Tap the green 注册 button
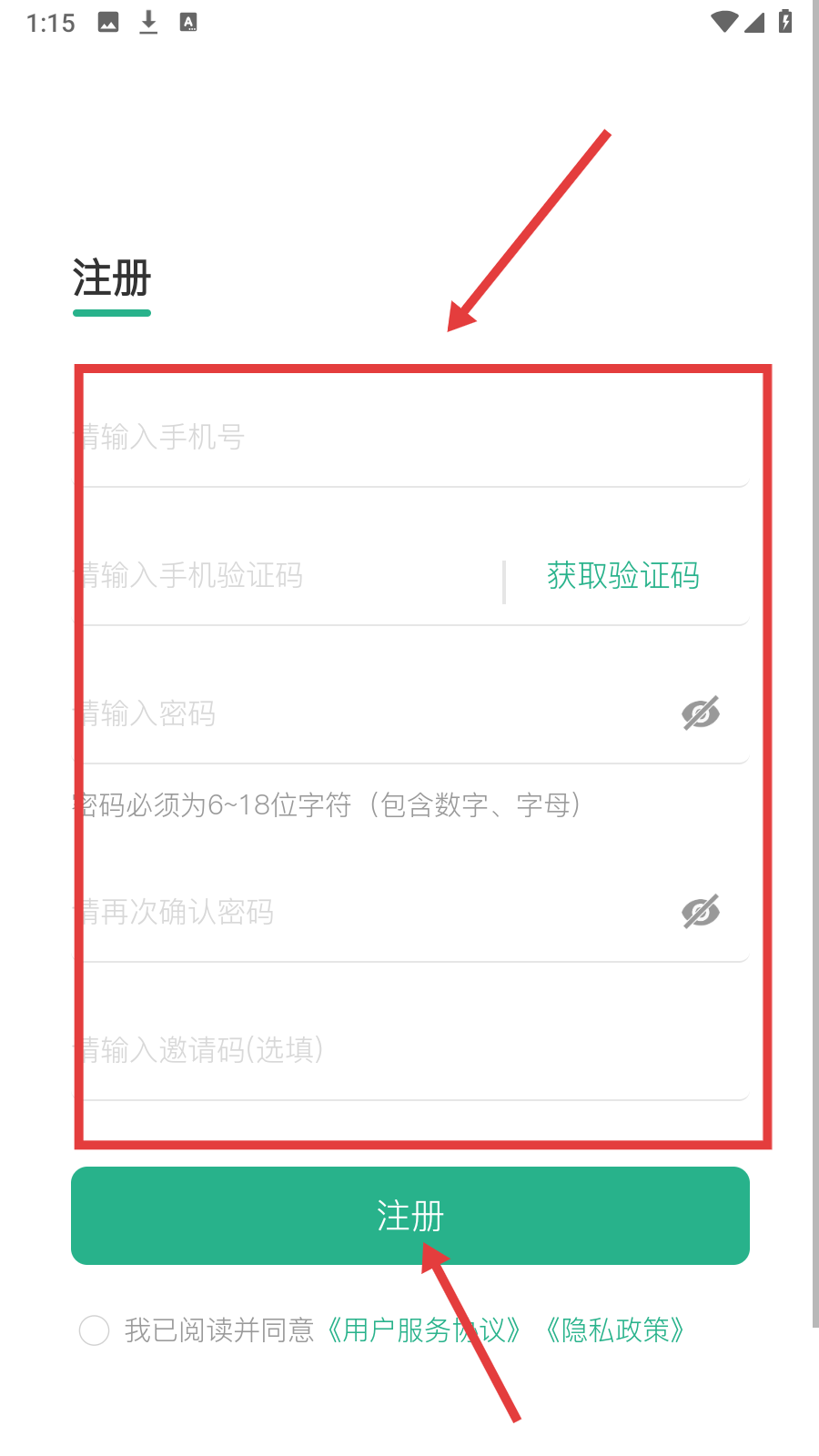The height and width of the screenshot is (1456, 819). click(x=409, y=1216)
